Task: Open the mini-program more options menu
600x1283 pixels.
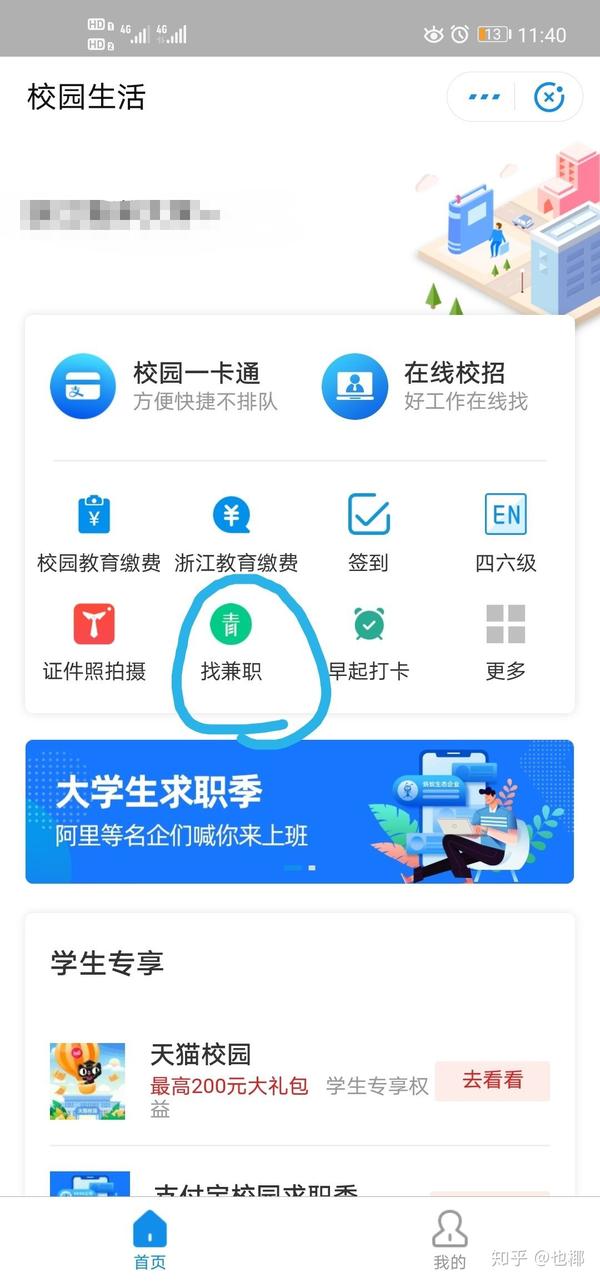Action: pos(484,97)
